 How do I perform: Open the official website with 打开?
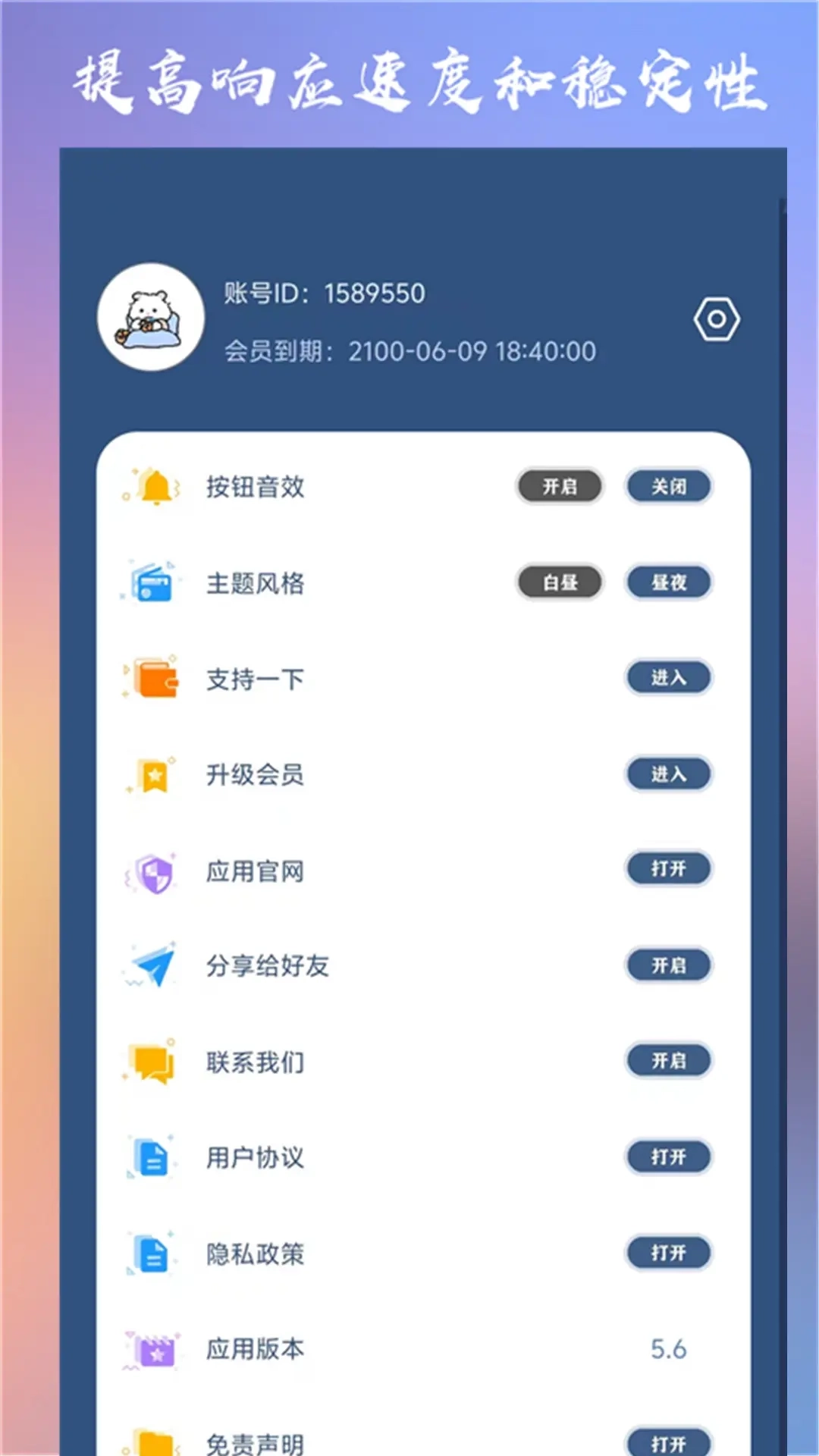coord(669,870)
